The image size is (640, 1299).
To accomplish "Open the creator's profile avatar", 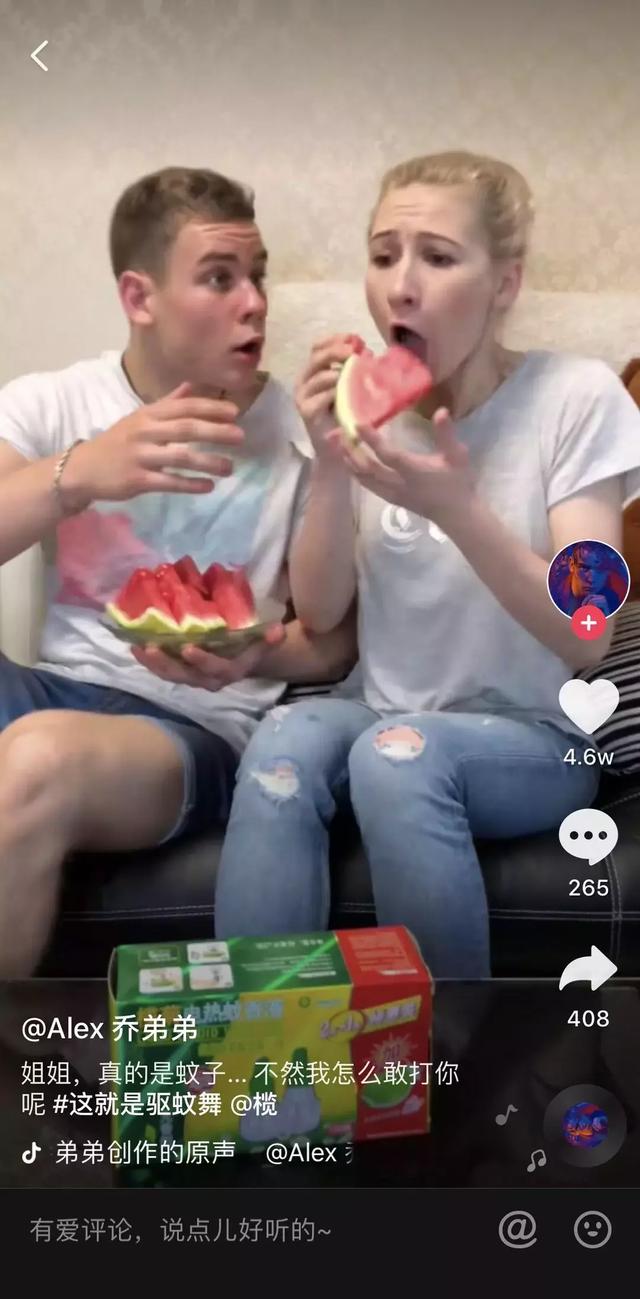I will 588,580.
